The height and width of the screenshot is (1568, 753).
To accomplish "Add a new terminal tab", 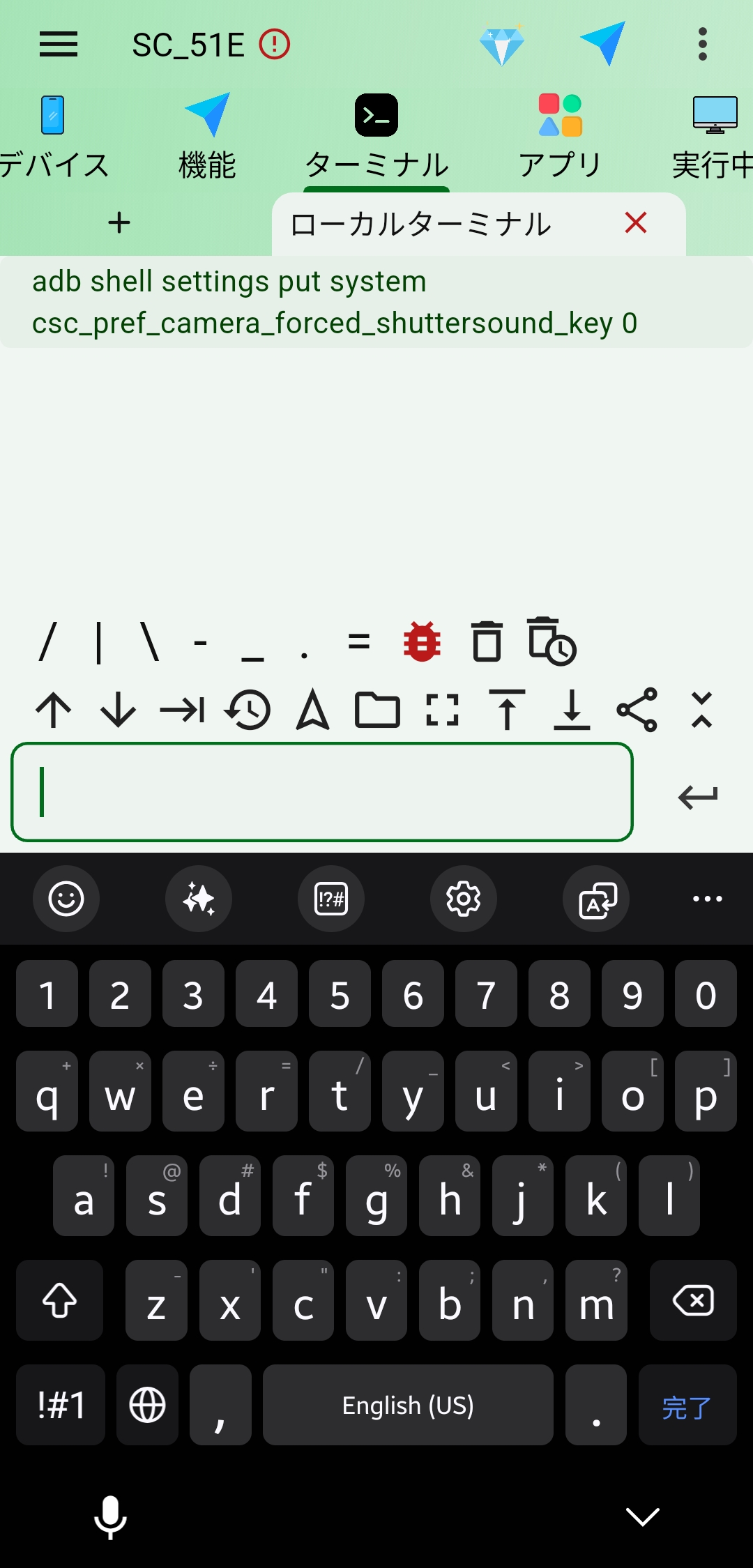I will [119, 223].
